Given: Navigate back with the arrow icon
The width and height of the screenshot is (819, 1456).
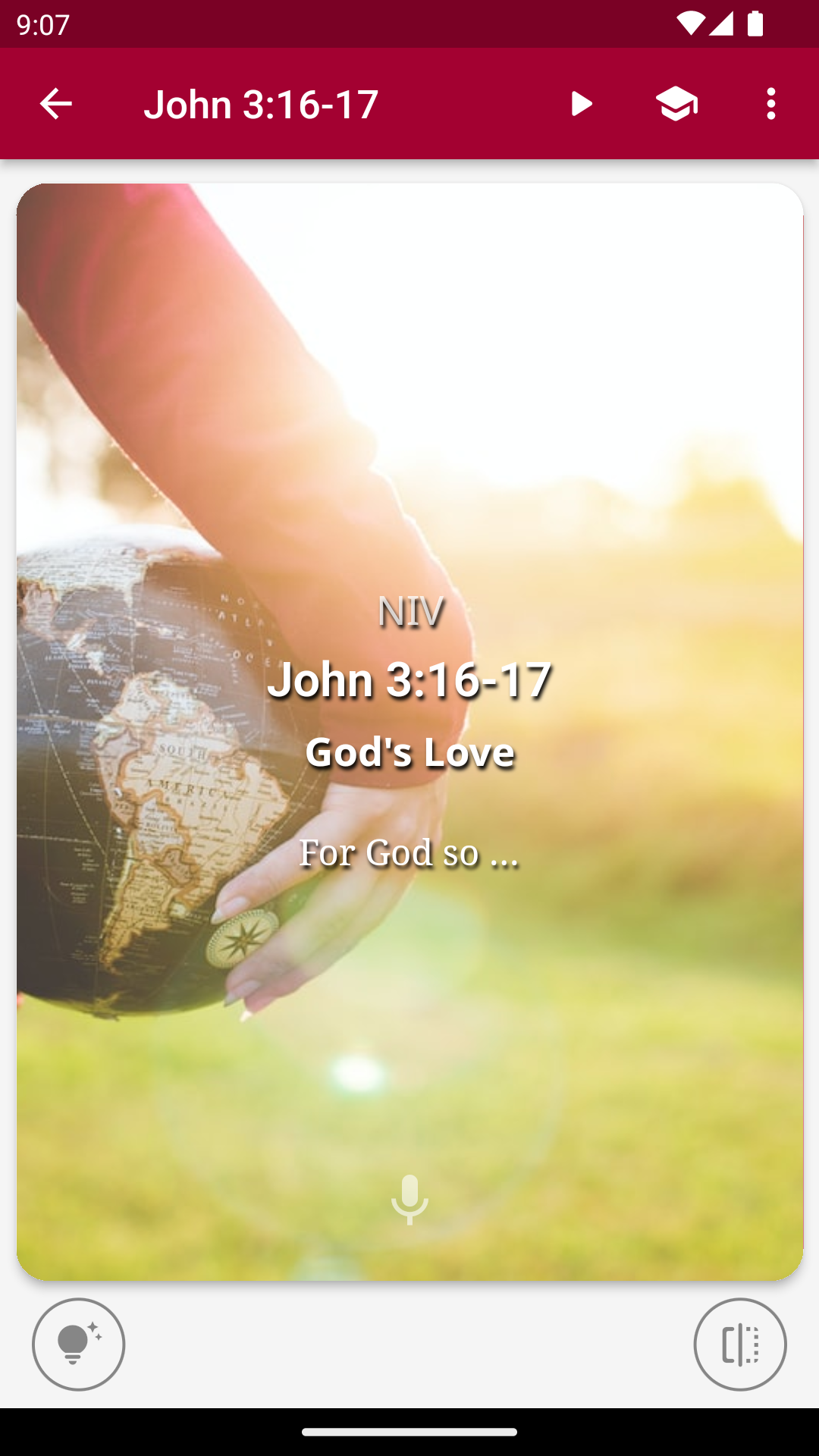Looking at the screenshot, I should [53, 104].
